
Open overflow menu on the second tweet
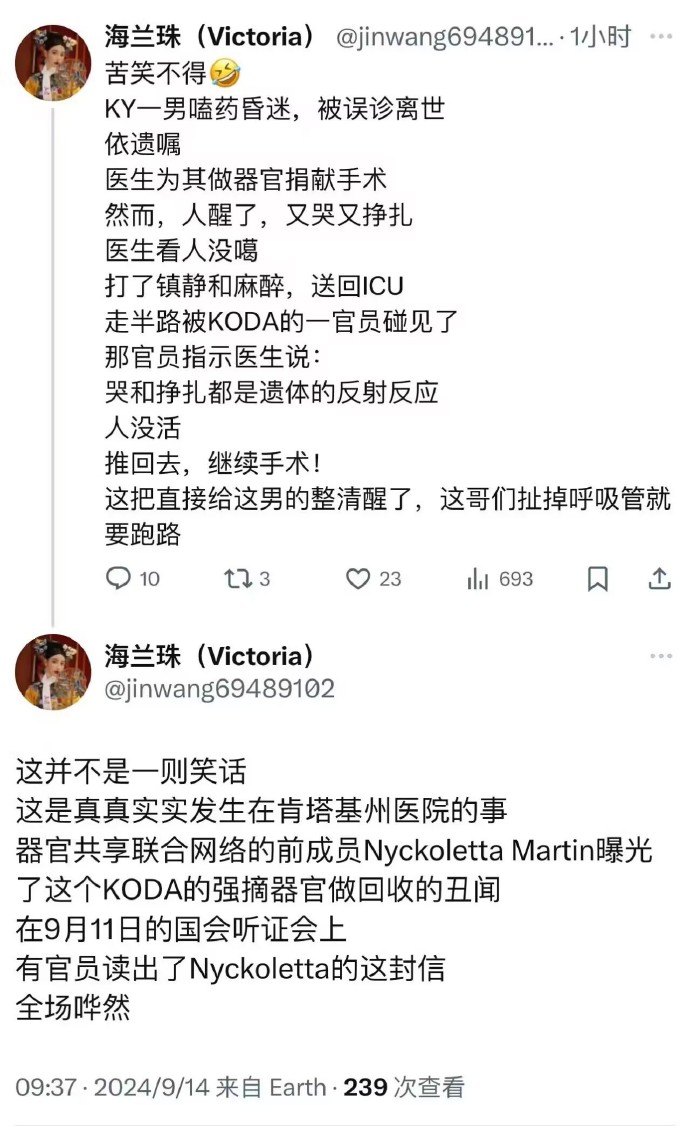coord(660,656)
